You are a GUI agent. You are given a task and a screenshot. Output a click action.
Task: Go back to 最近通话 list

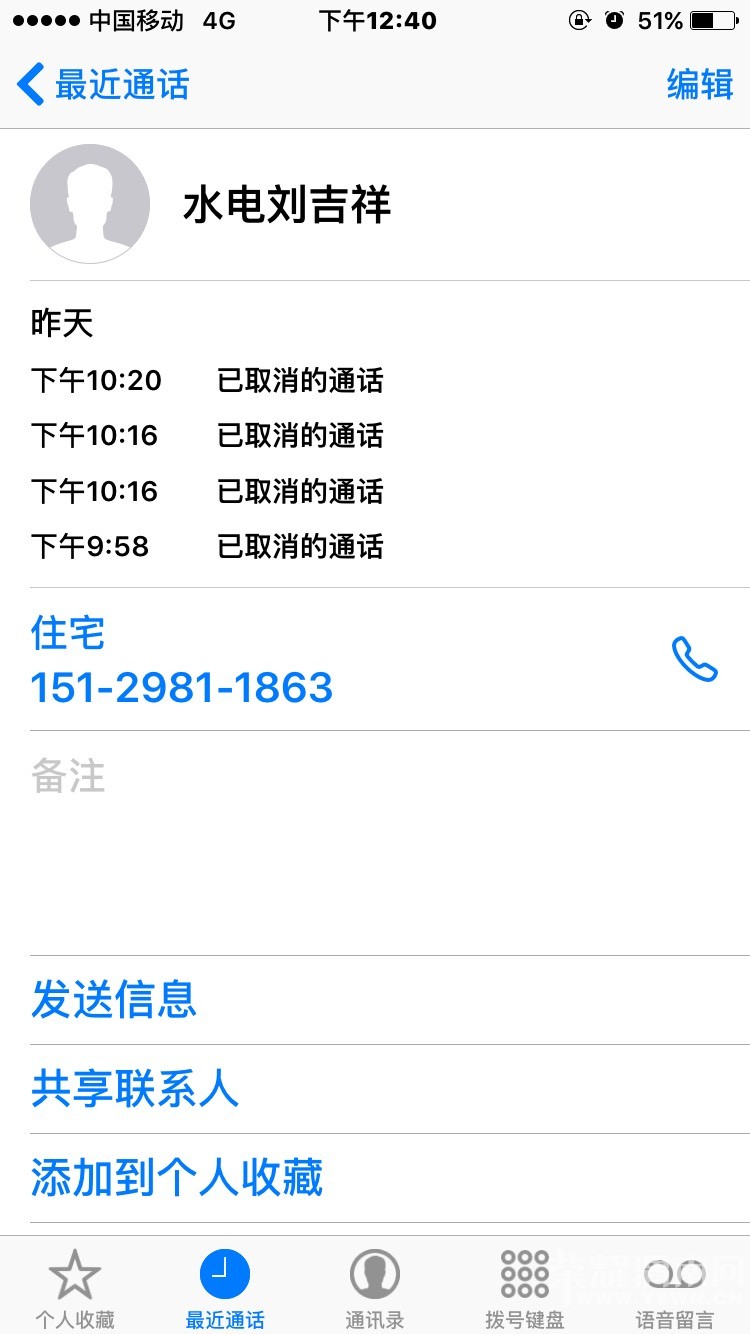tap(104, 85)
